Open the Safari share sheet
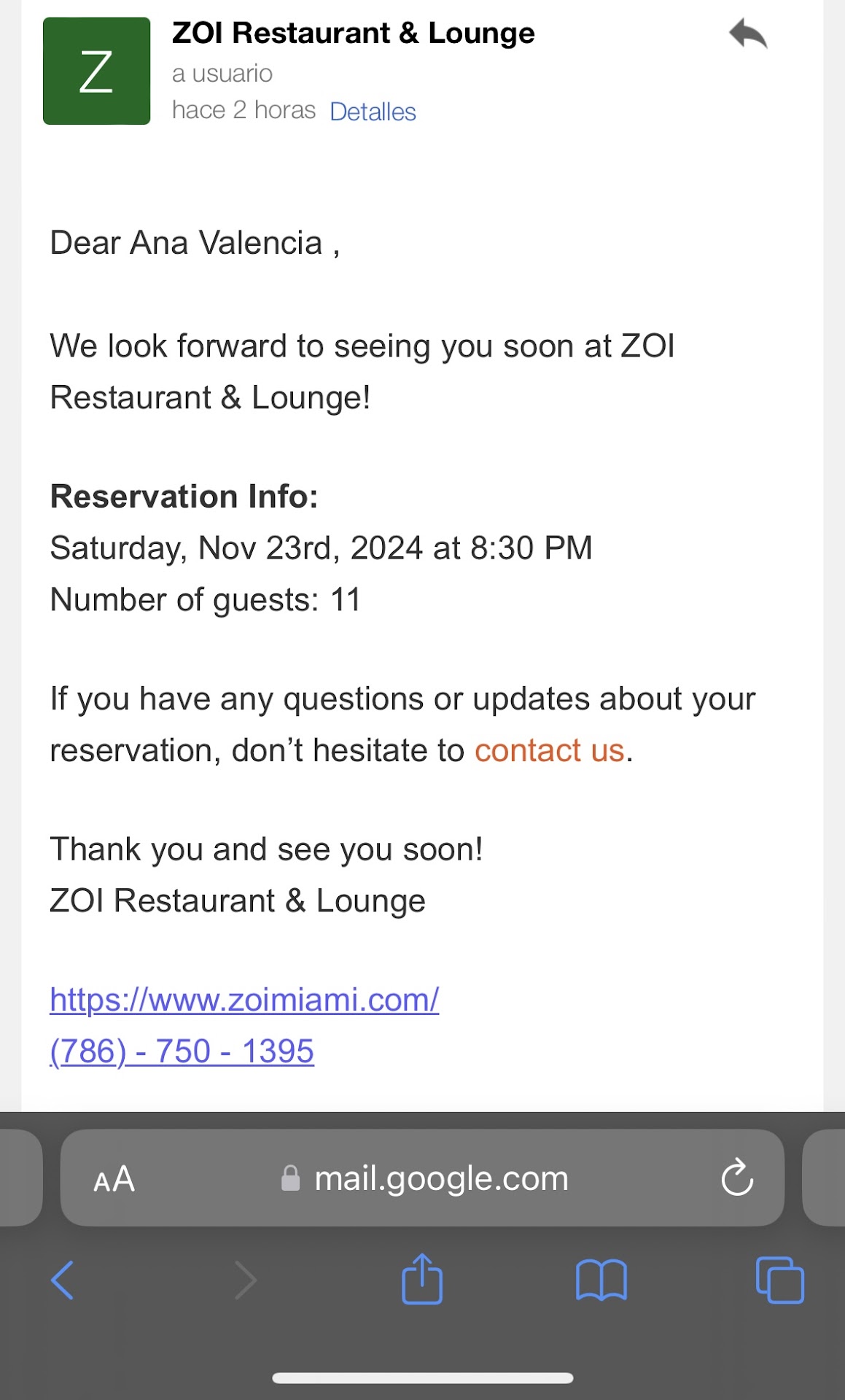The height and width of the screenshot is (1400, 845). click(422, 1279)
